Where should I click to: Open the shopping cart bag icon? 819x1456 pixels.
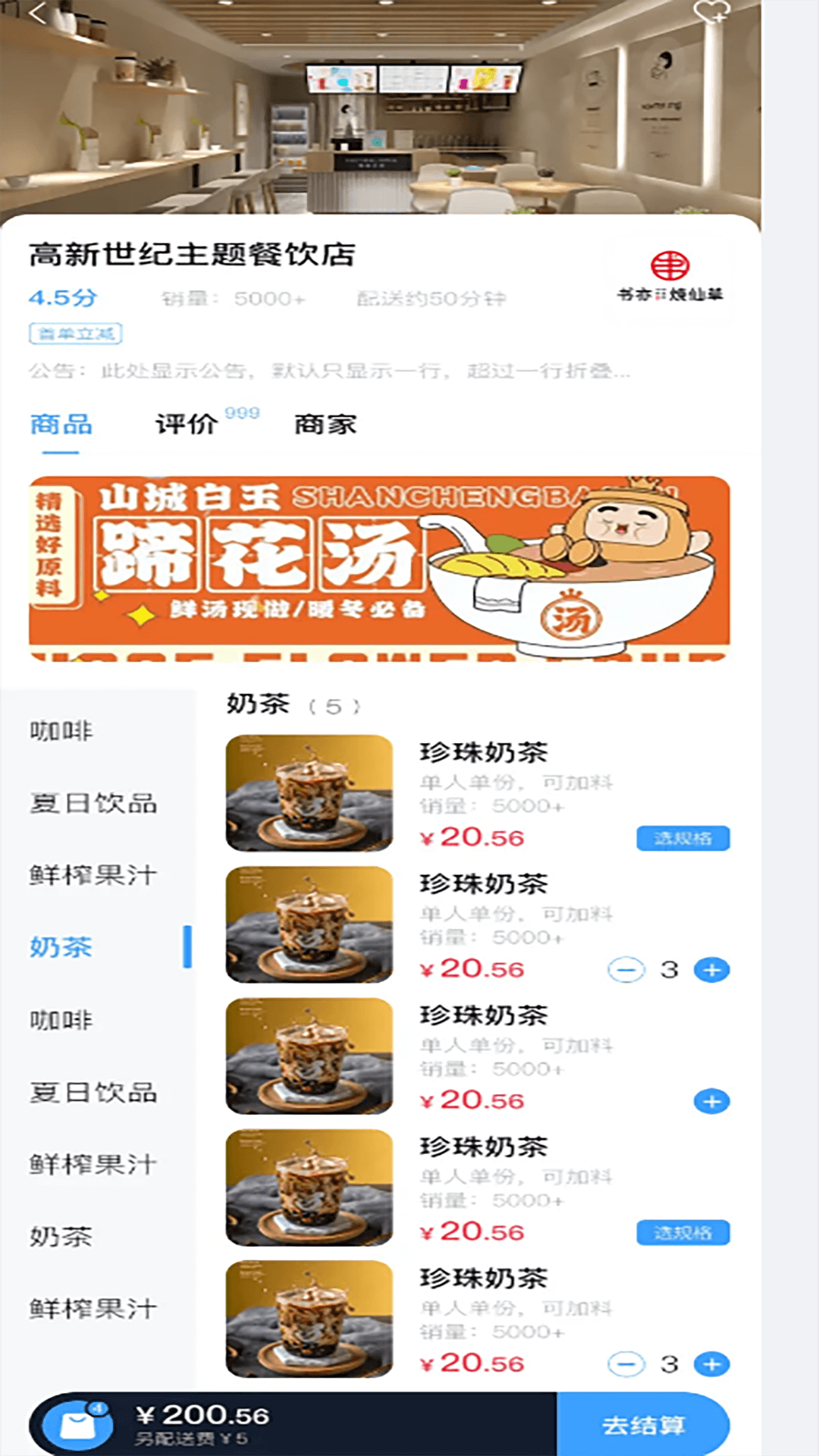coord(77,1425)
